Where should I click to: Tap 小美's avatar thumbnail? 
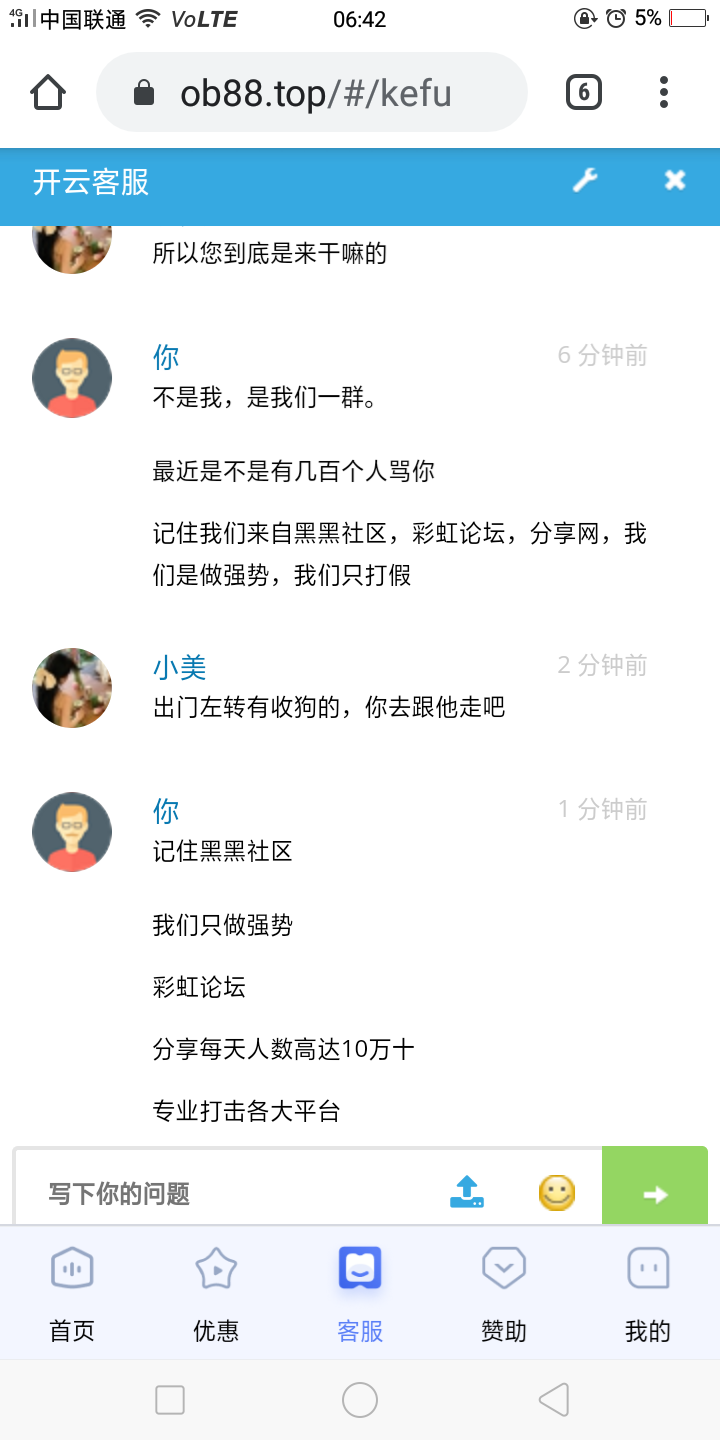(71, 687)
